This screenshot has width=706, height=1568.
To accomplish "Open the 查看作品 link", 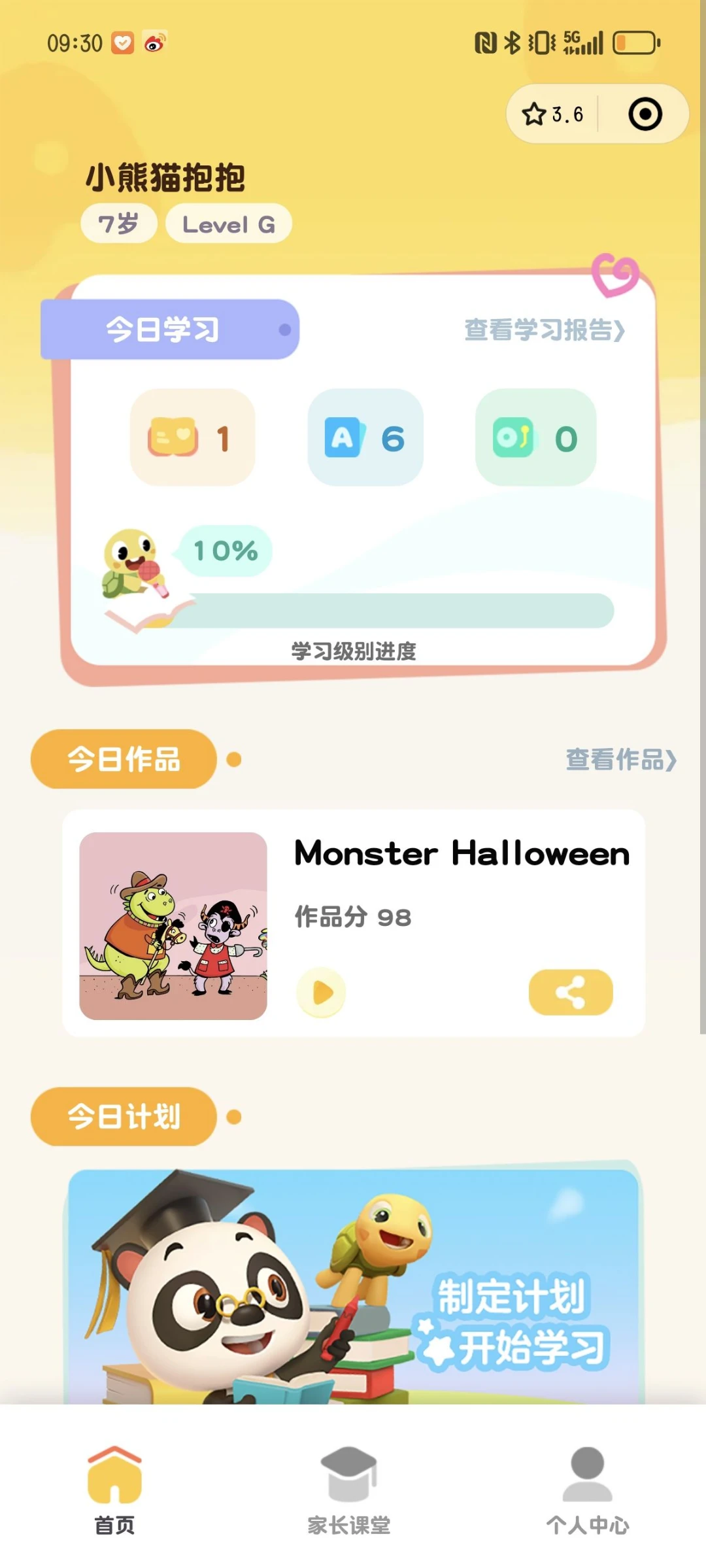I will [x=620, y=760].
